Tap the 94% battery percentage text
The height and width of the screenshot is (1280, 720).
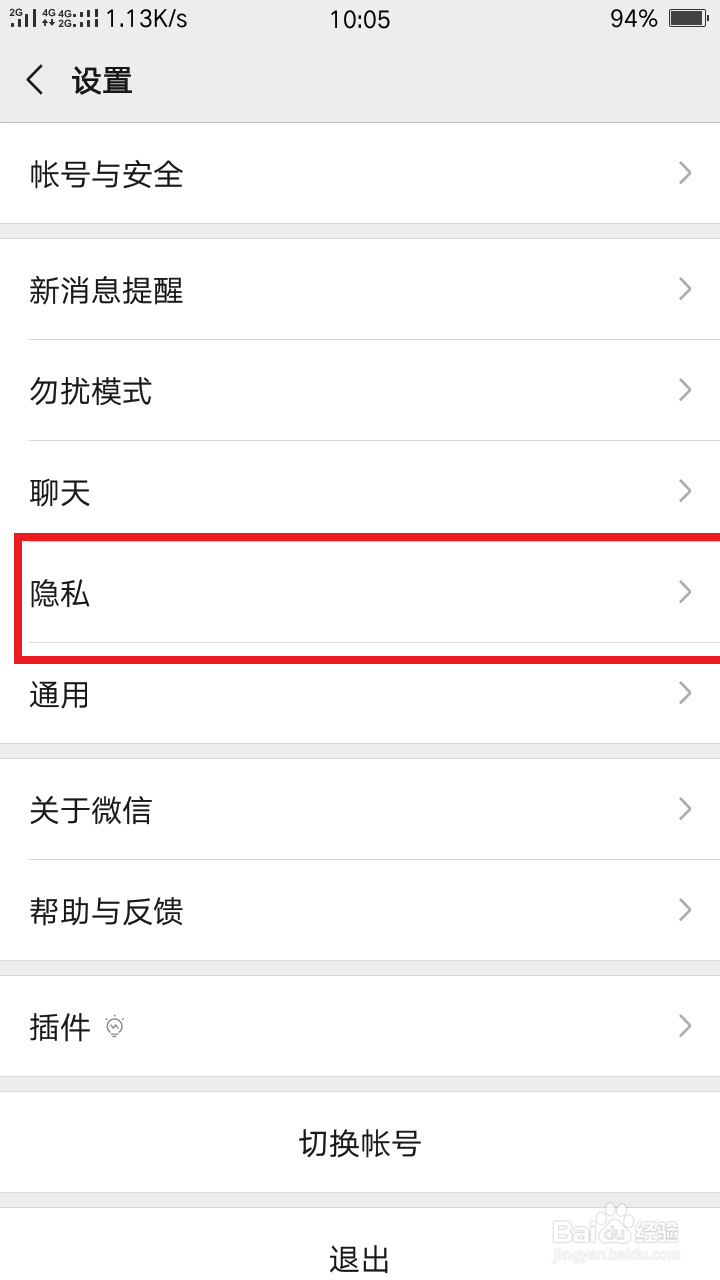click(634, 18)
